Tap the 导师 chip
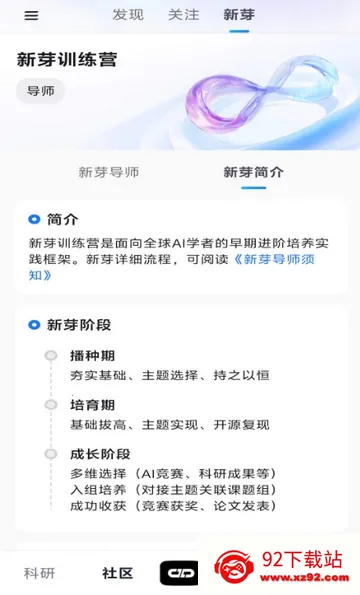The height and width of the screenshot is (595, 360). pos(41,91)
